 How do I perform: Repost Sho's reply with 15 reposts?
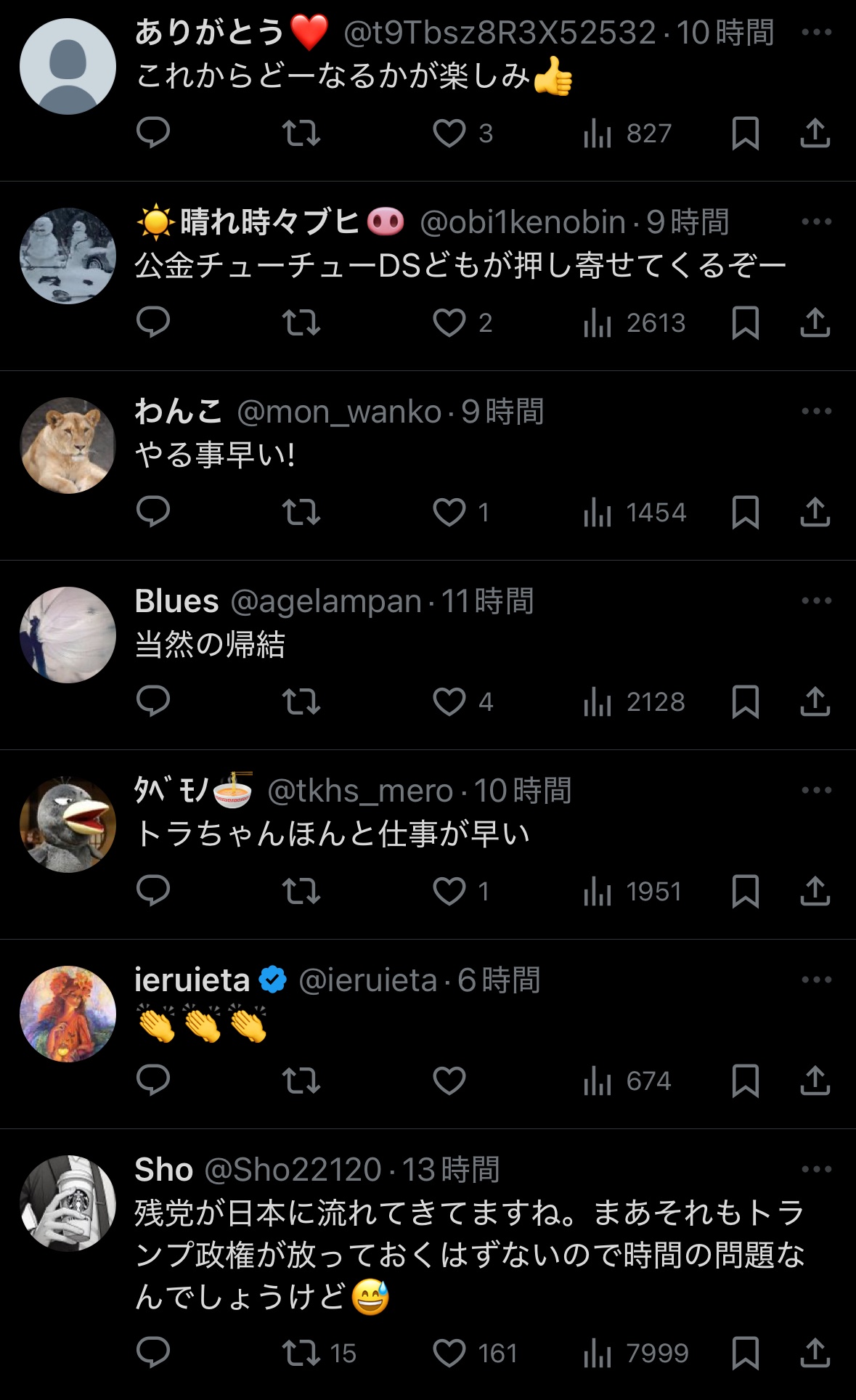(x=301, y=1354)
